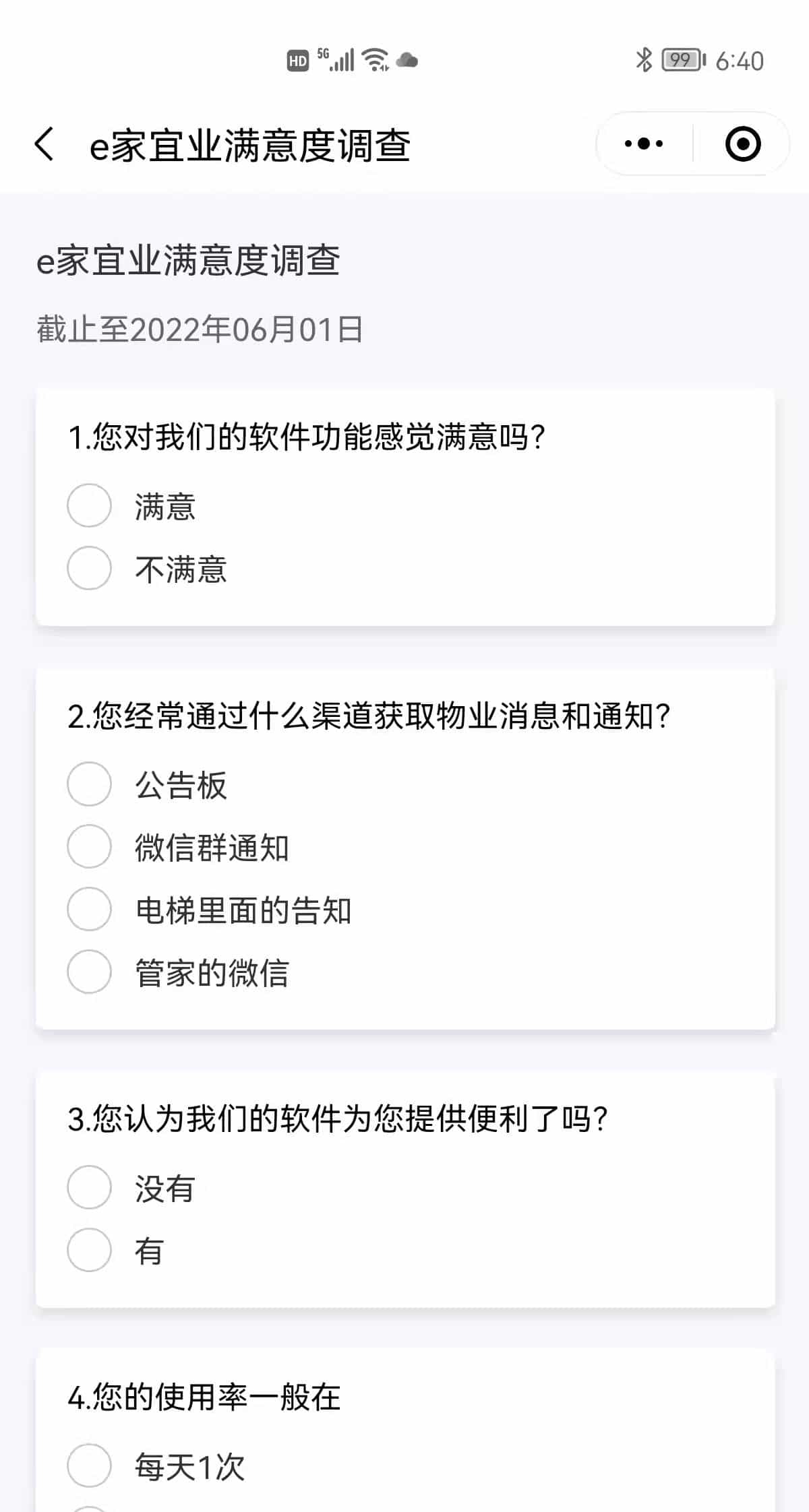Tap the 99% battery indicator
Viewport: 809px width, 1512px height.
coord(681,60)
